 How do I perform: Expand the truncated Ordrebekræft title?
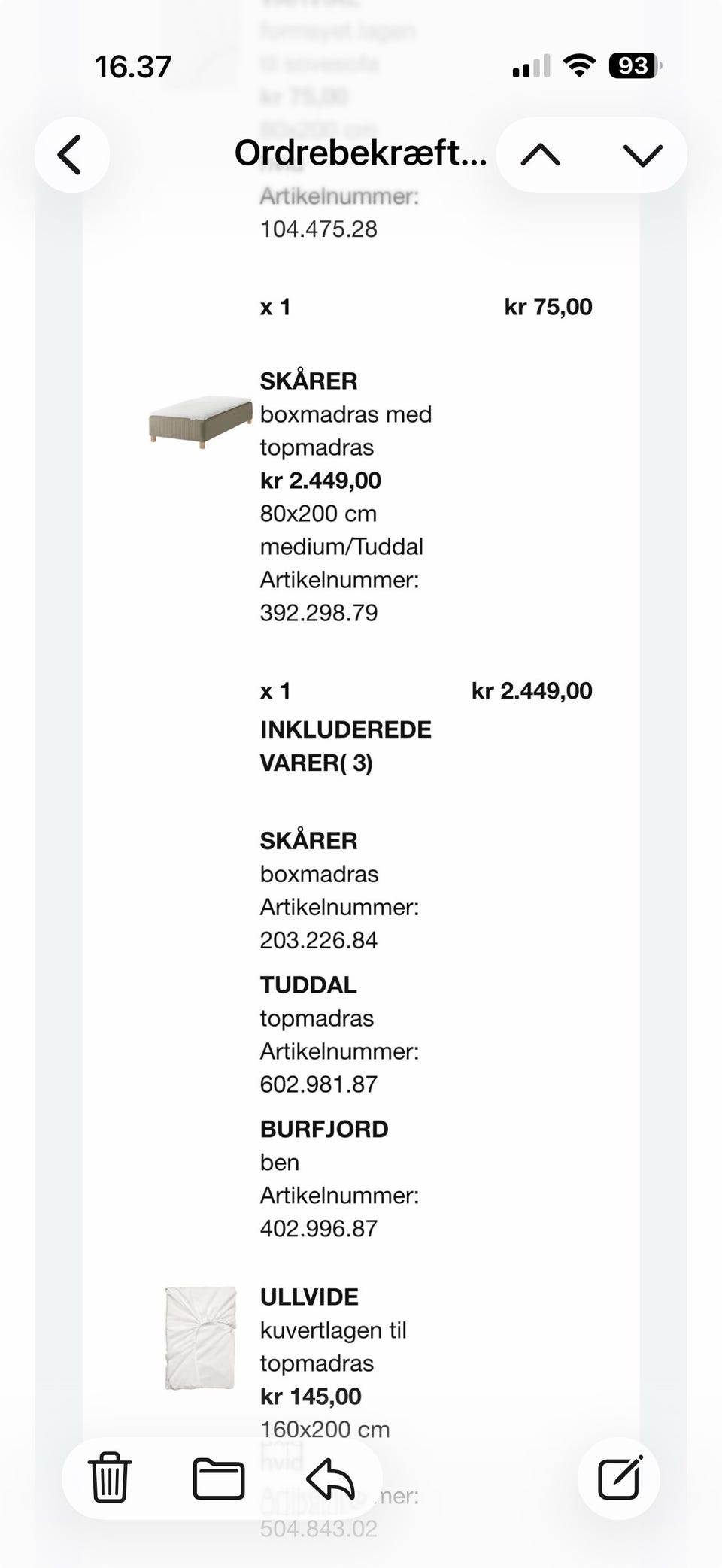click(x=359, y=154)
